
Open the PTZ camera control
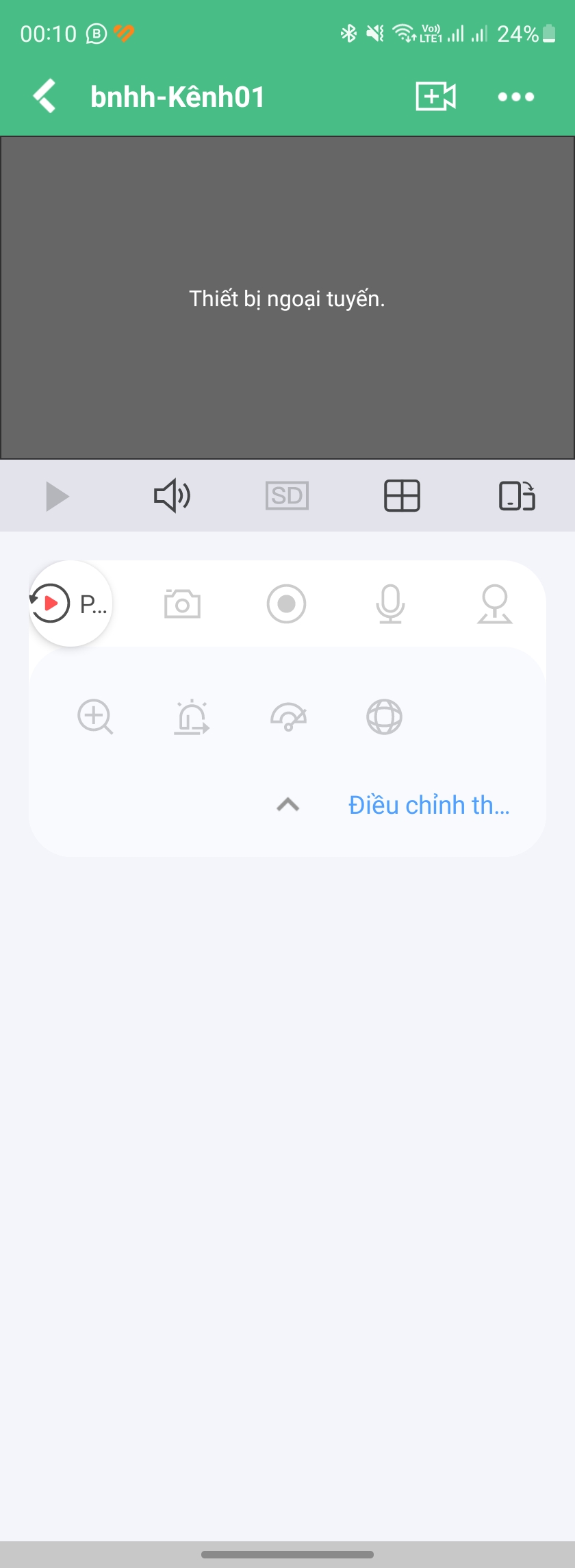[494, 603]
